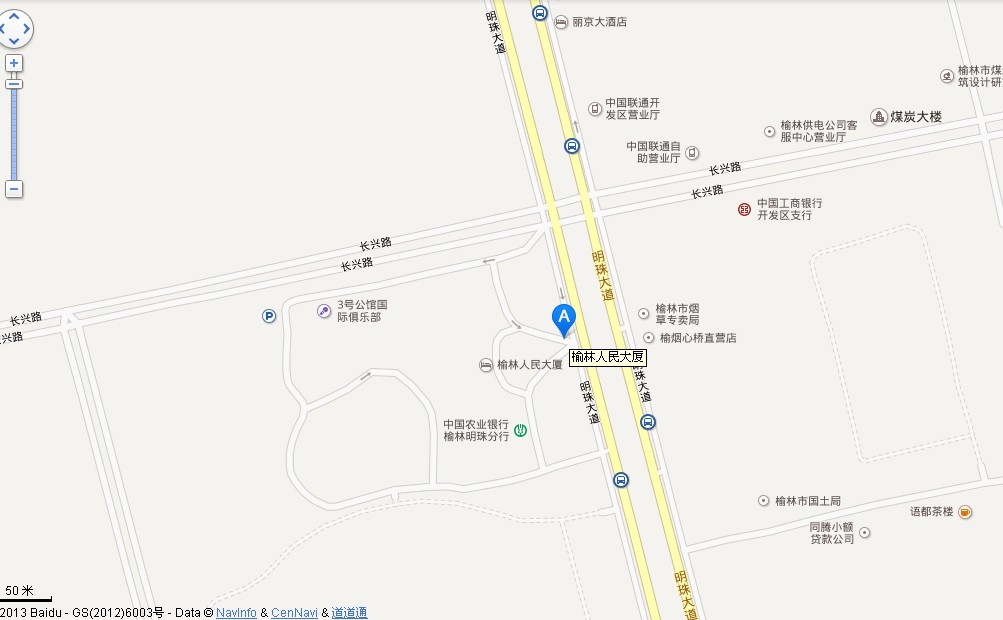Tap the zoom level slider track

pyautogui.click(x=14, y=135)
